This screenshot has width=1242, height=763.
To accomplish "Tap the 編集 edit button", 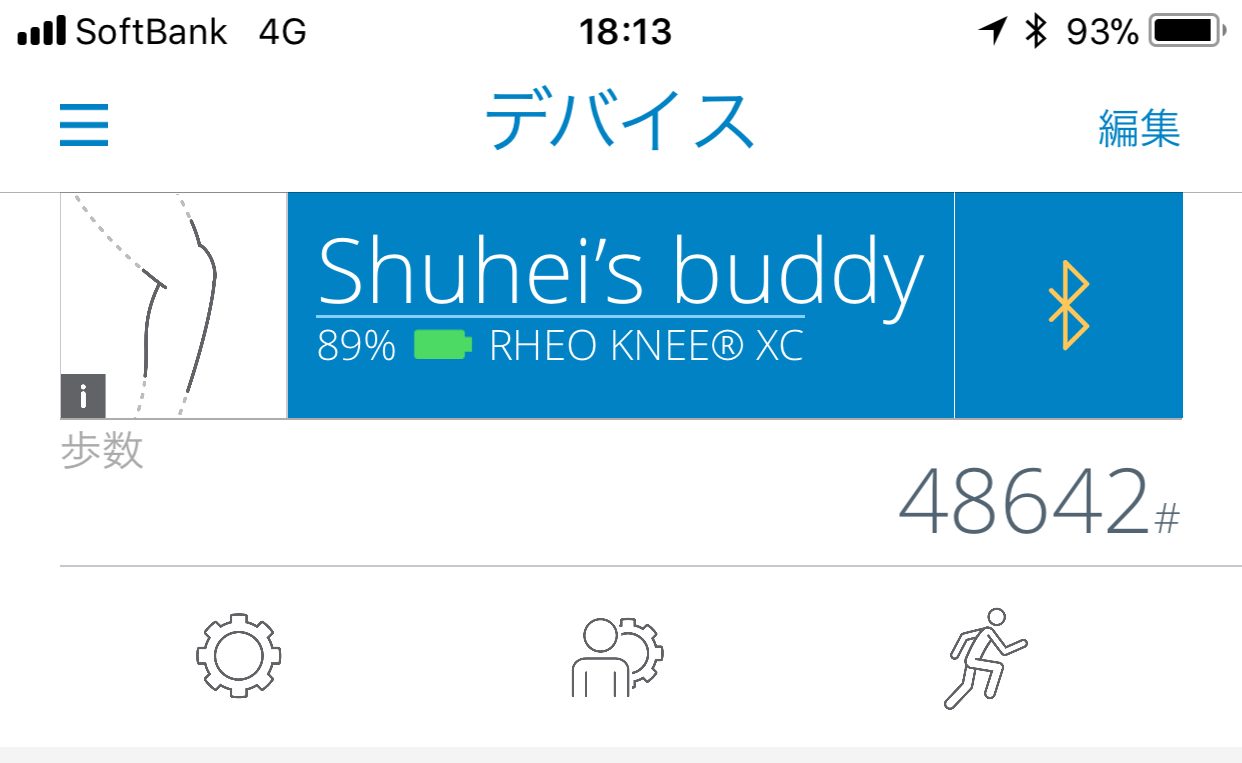I will (x=1139, y=128).
